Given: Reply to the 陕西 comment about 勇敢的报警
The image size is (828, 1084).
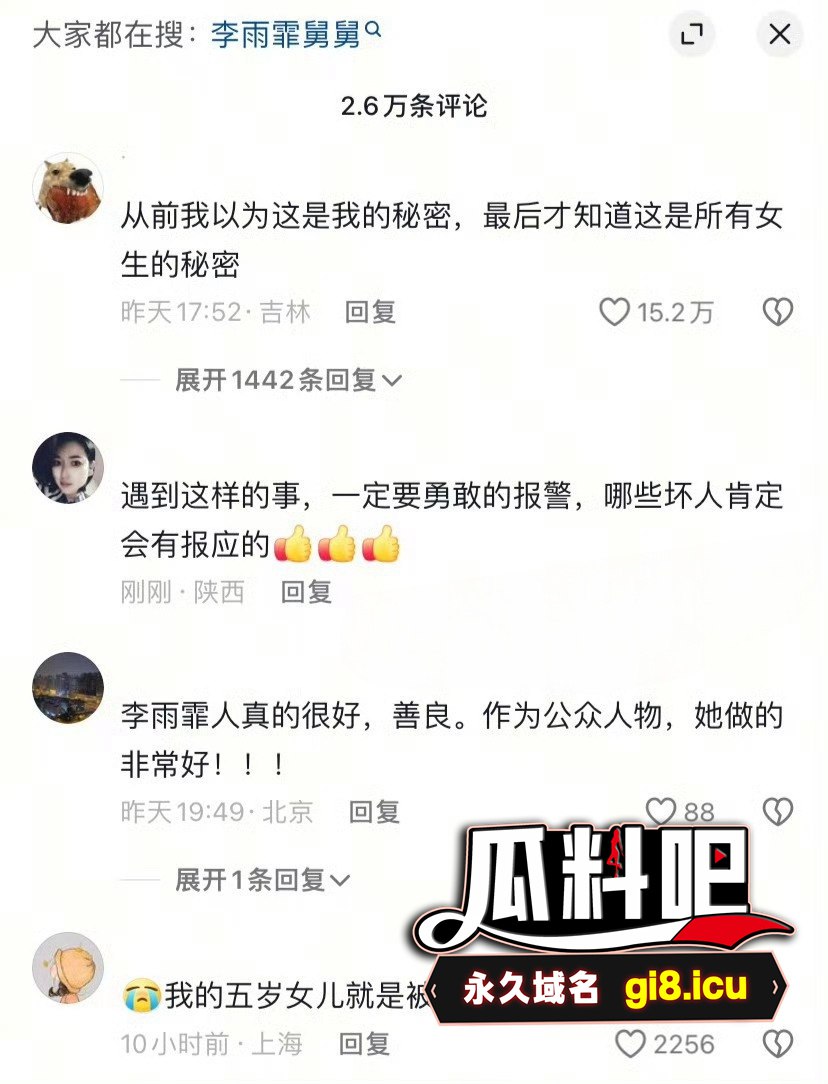Looking at the screenshot, I should 306,592.
